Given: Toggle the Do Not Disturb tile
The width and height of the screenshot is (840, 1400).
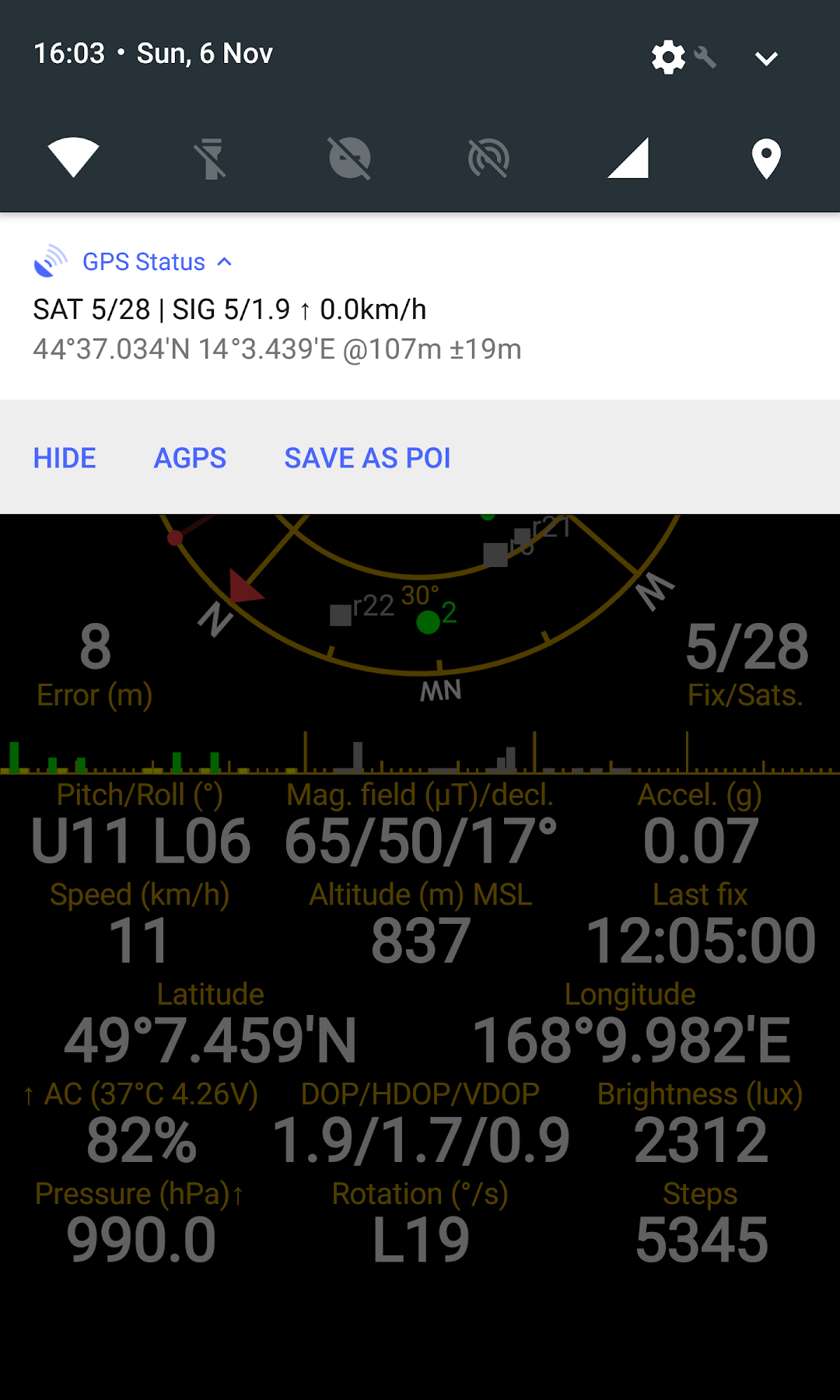Looking at the screenshot, I should click(x=350, y=158).
